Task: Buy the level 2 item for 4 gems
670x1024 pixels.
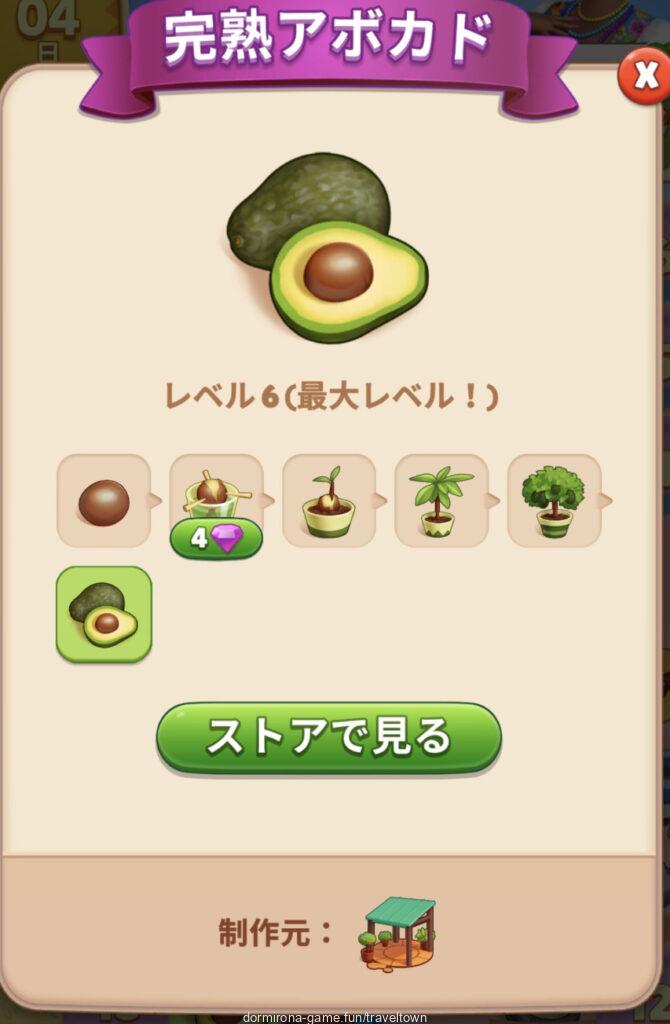Action: pos(216,540)
